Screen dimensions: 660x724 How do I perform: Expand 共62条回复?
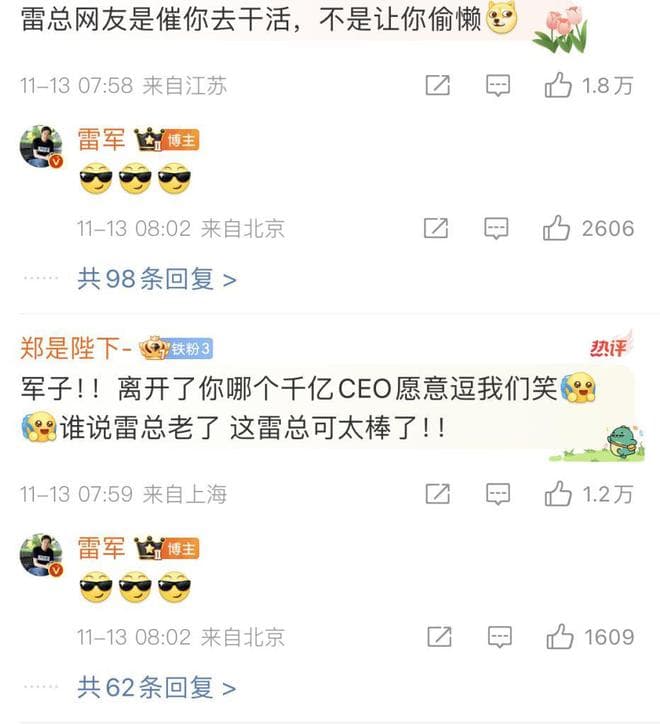coord(157,687)
